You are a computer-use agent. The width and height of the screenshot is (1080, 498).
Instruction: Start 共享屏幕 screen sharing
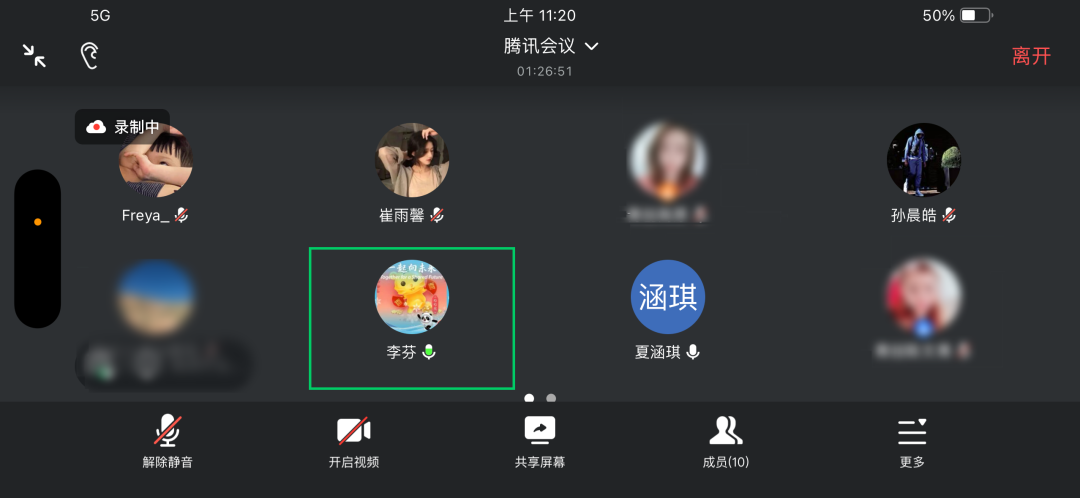tap(540, 441)
